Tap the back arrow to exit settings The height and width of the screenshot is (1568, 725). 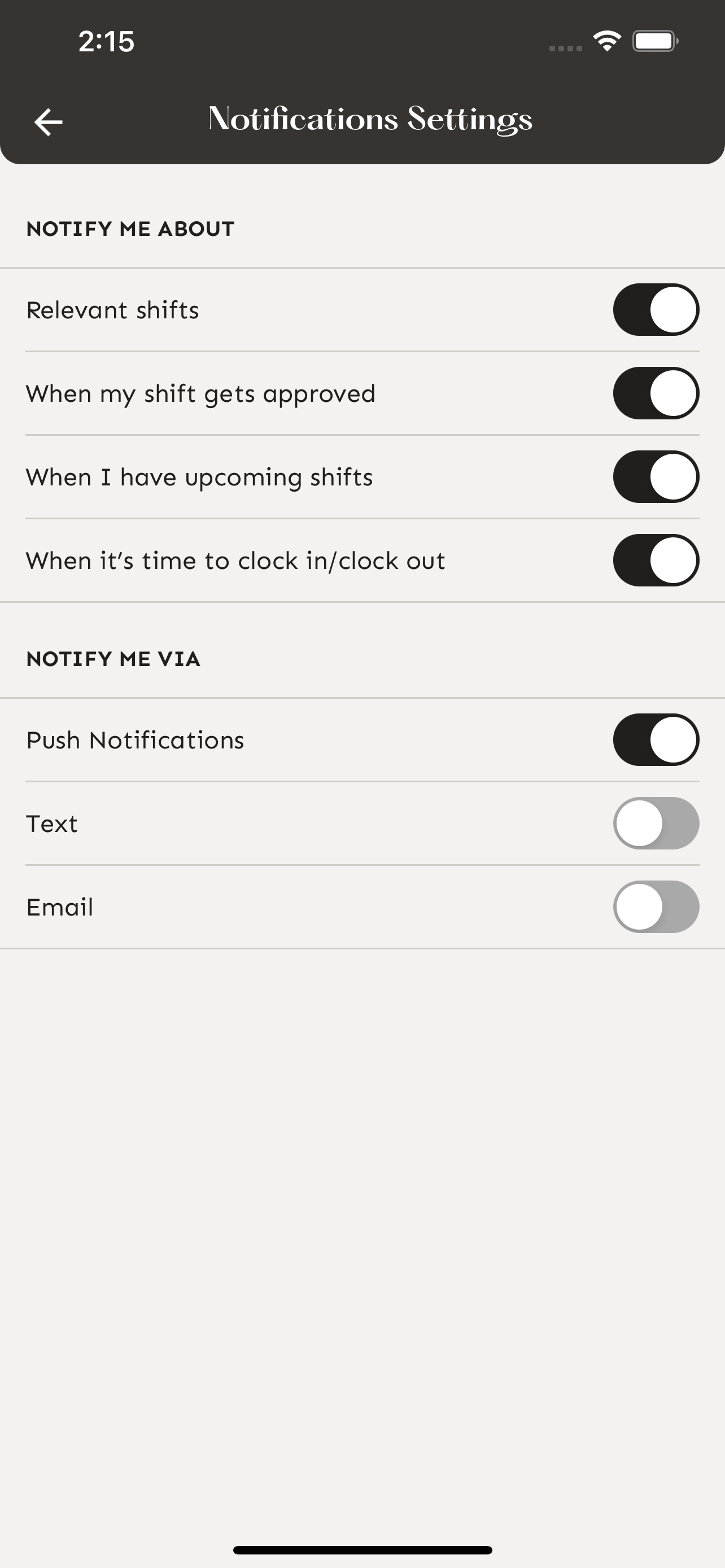(x=49, y=122)
